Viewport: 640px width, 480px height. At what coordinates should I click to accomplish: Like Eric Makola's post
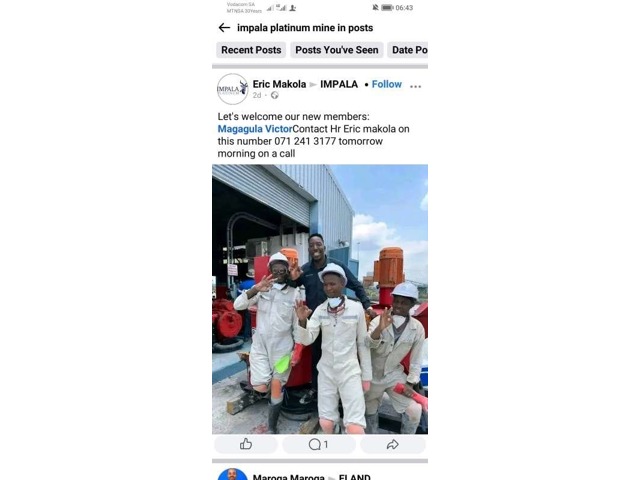pos(246,445)
